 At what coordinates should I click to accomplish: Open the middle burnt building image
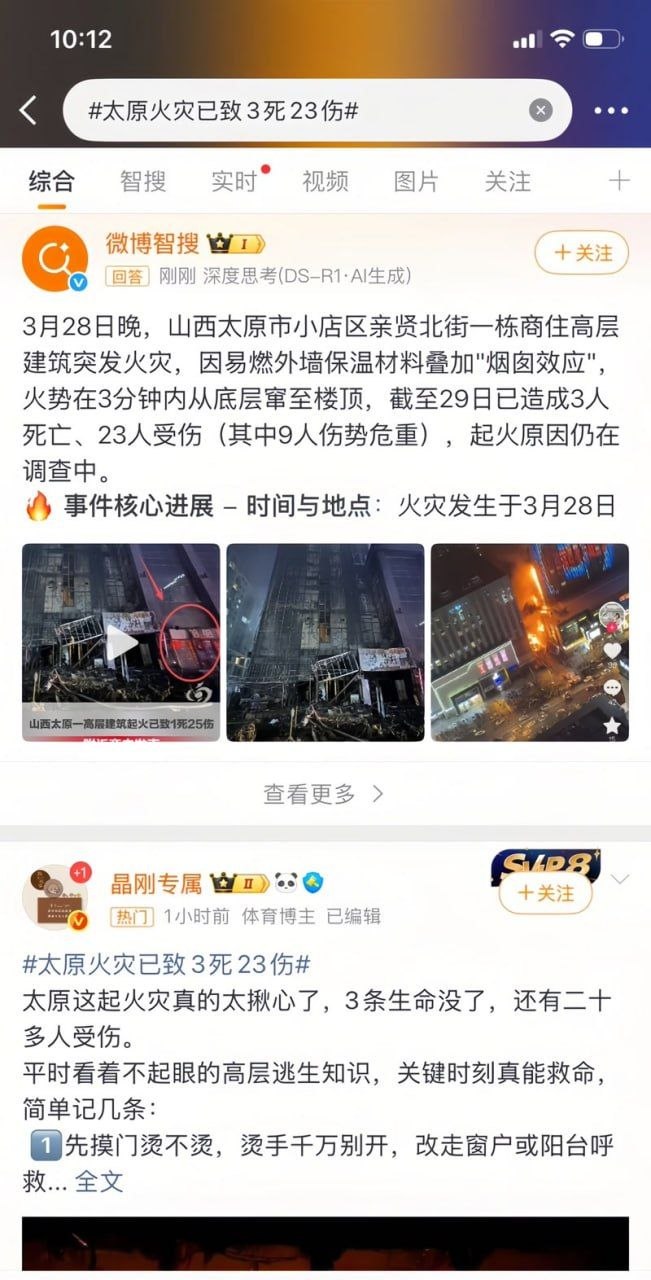tap(325, 642)
